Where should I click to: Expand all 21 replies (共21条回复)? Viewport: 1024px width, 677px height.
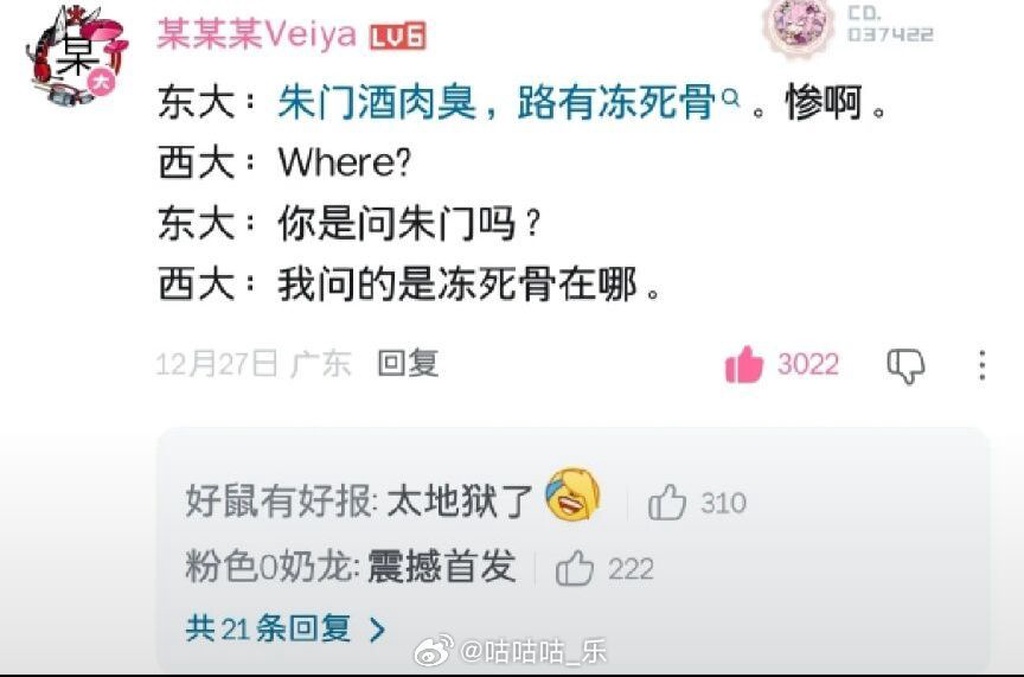tap(285, 629)
